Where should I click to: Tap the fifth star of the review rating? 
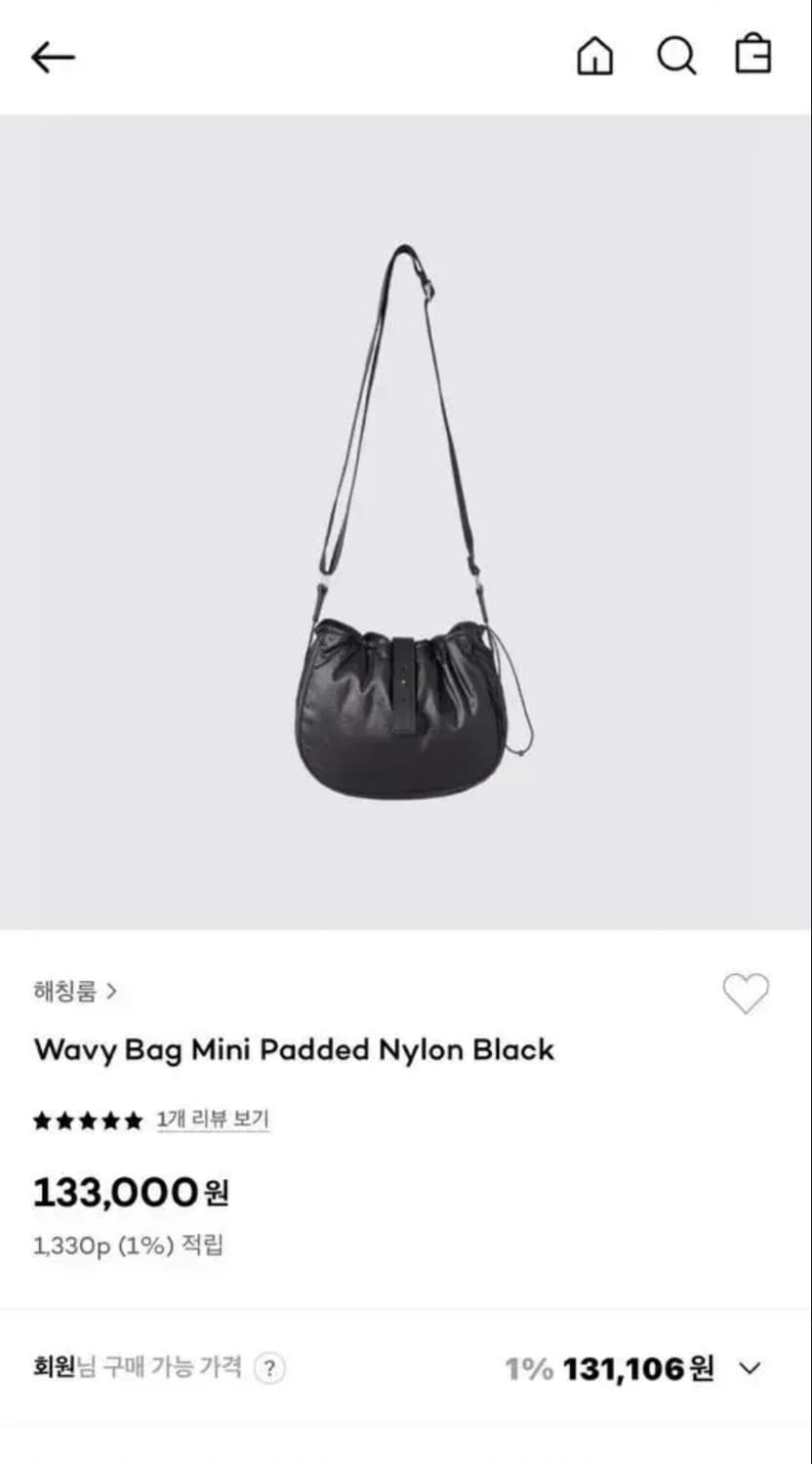pyautogui.click(x=133, y=1119)
